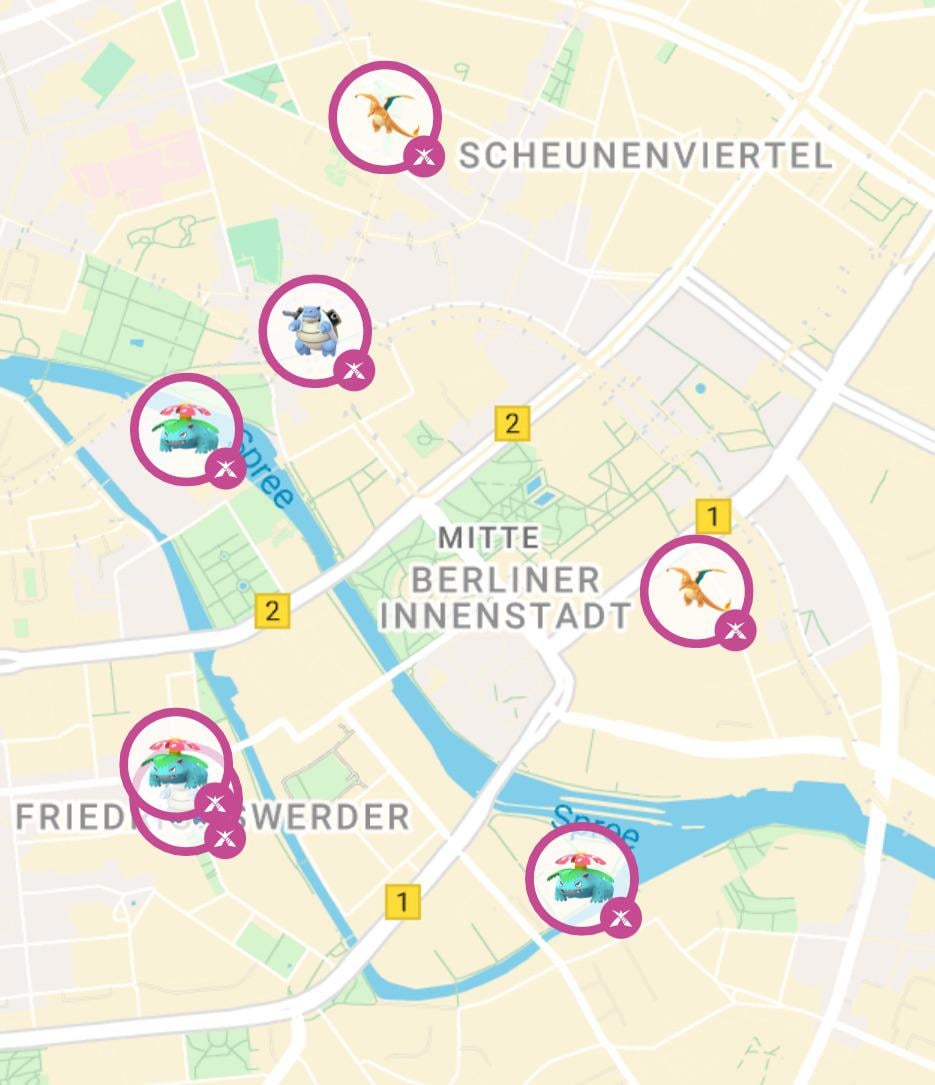Open the Venusaur marker just below Blastoise
The width and height of the screenshot is (935, 1085).
coord(187,429)
